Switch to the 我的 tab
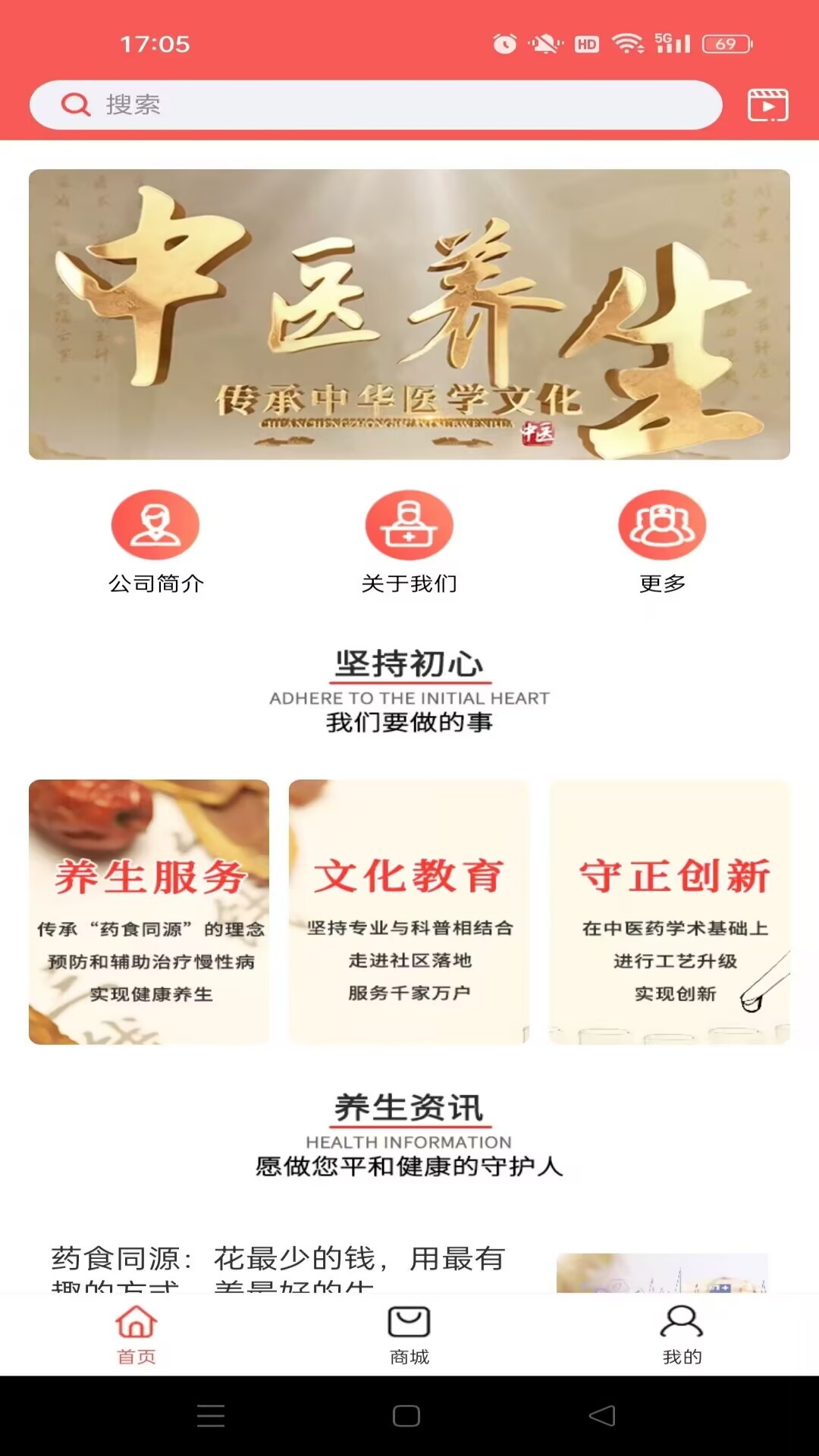Viewport: 819px width, 1456px height. (682, 1335)
